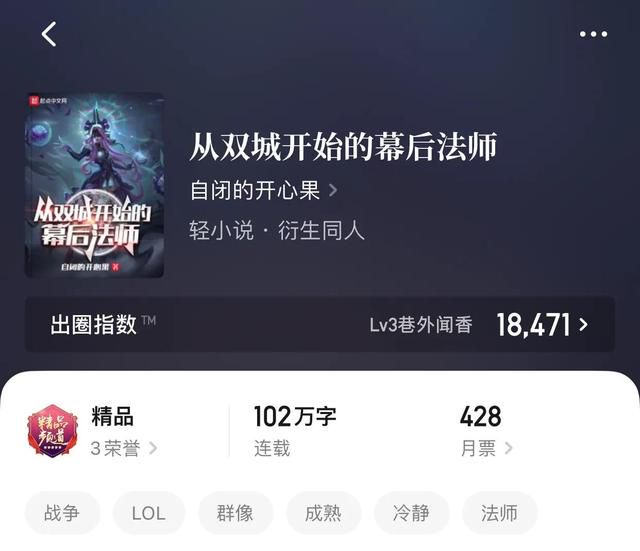This screenshot has width=640, height=551.
Task: Select the 群像 tag chip
Action: (x=235, y=513)
